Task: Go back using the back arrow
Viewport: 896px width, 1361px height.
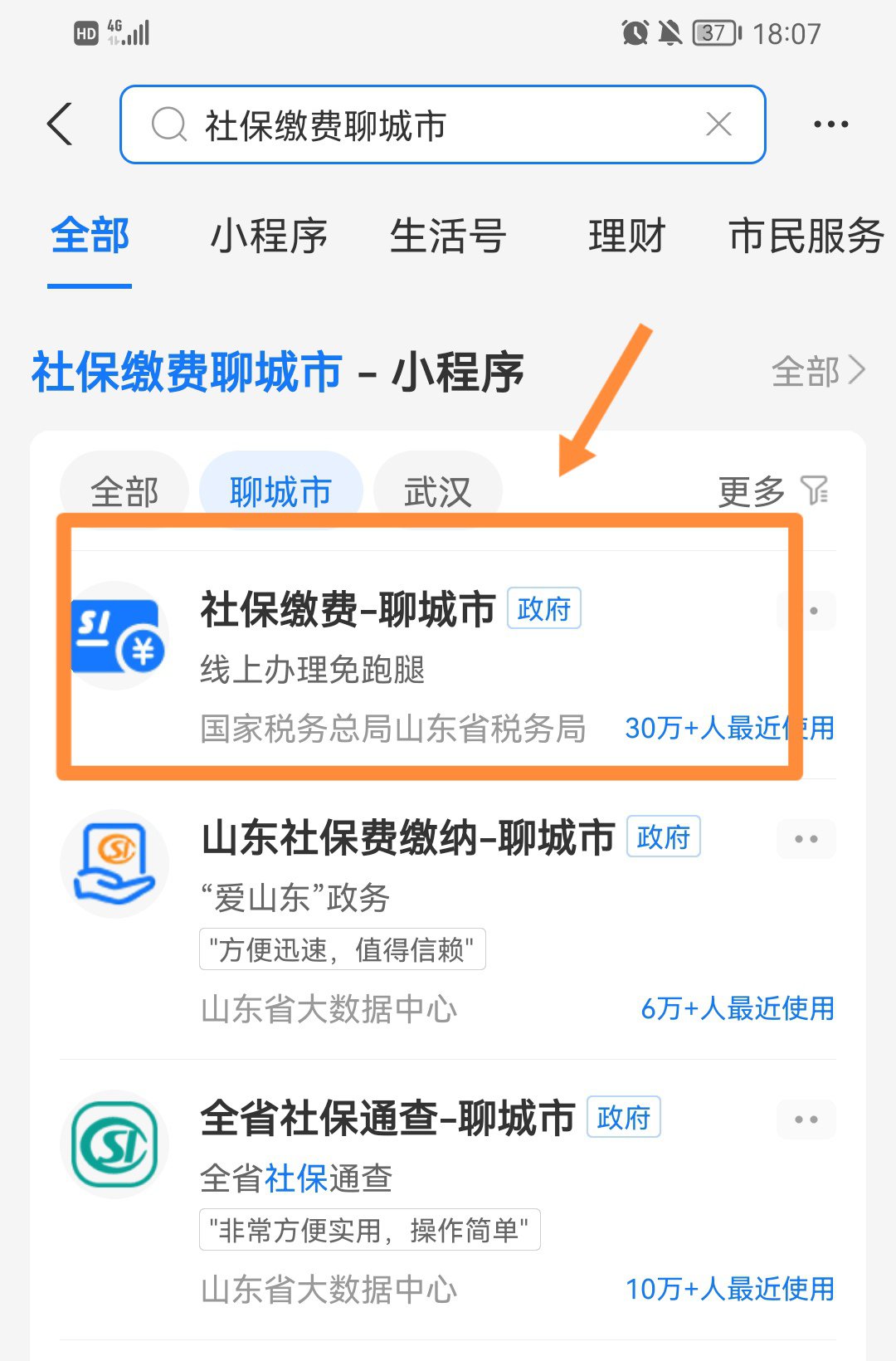Action: coord(61,124)
